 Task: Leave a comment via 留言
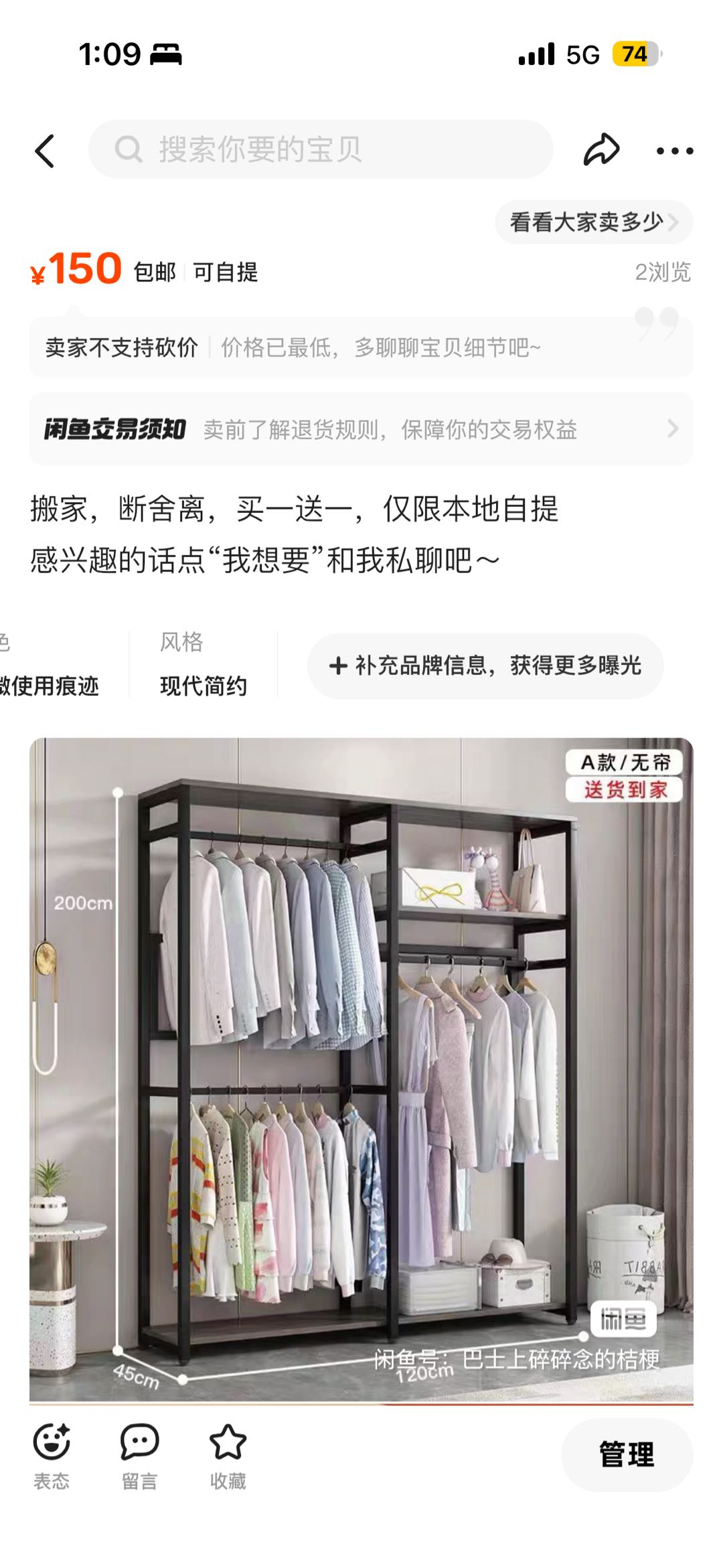139,1455
